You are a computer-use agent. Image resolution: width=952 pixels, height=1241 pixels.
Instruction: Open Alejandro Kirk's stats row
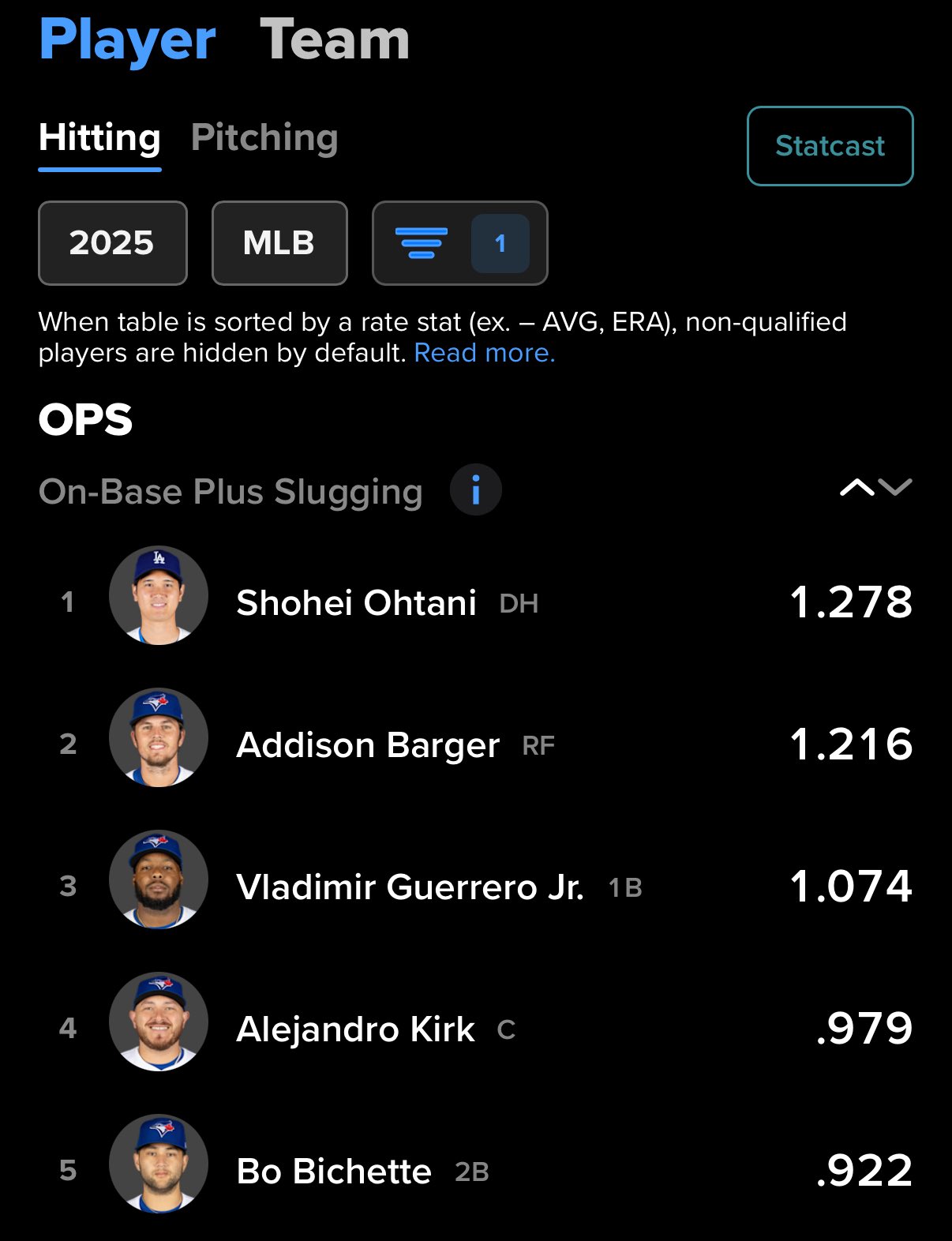click(355, 1029)
